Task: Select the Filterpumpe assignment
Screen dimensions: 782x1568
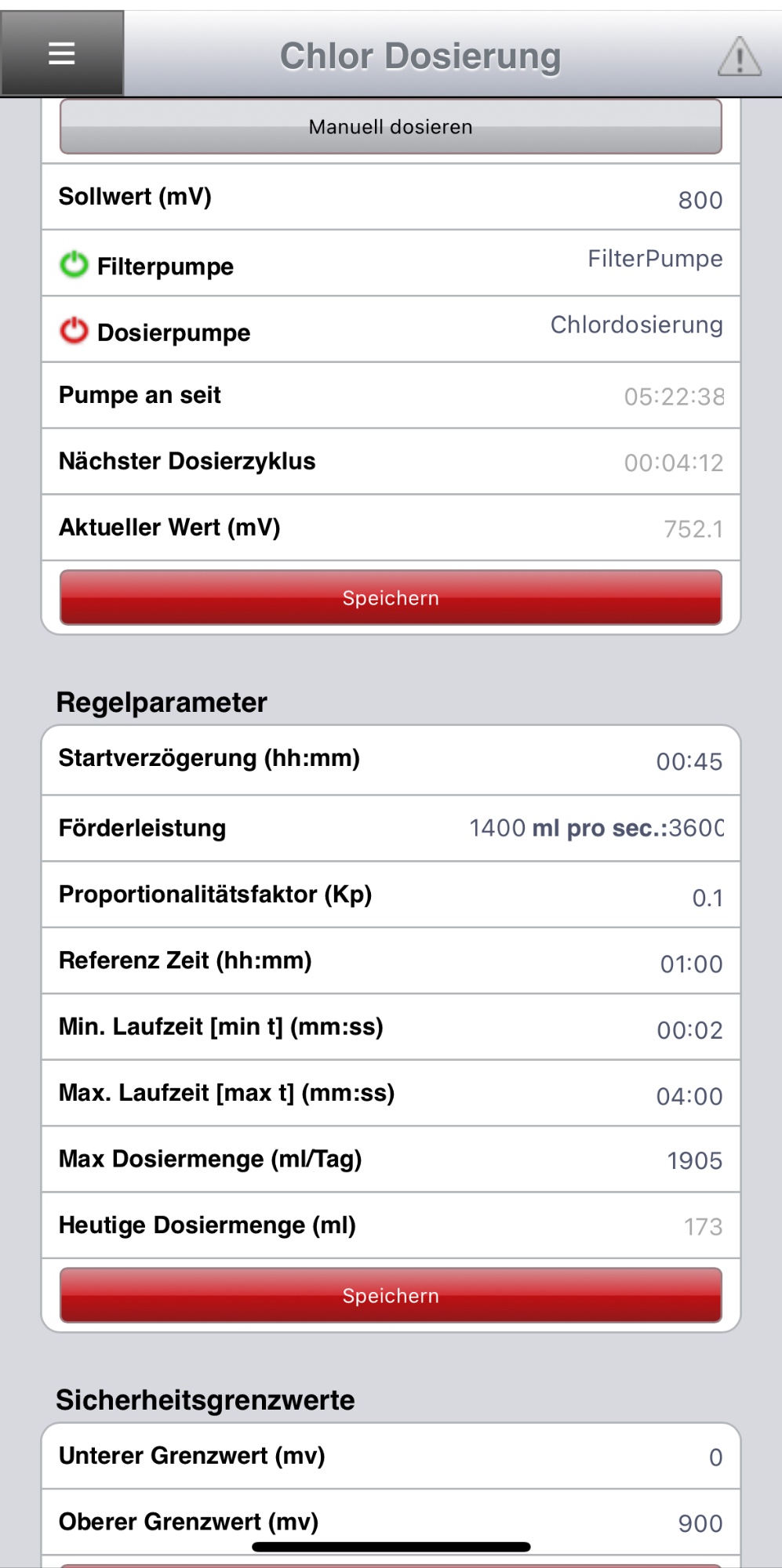Action: pos(655,259)
